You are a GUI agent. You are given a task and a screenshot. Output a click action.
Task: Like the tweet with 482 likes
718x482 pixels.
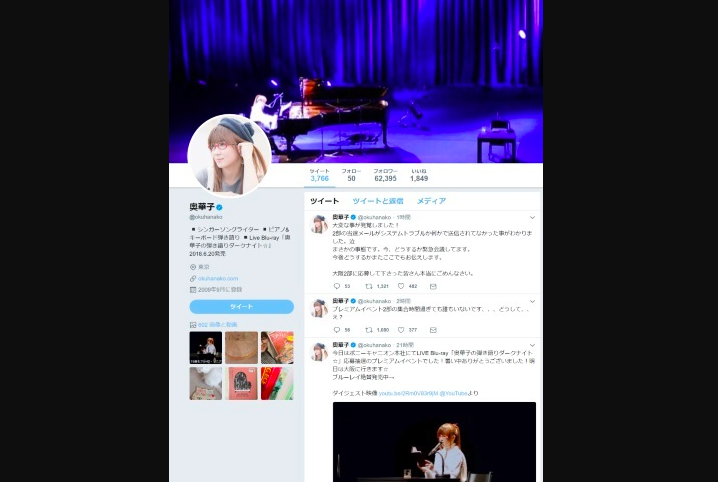[401, 286]
